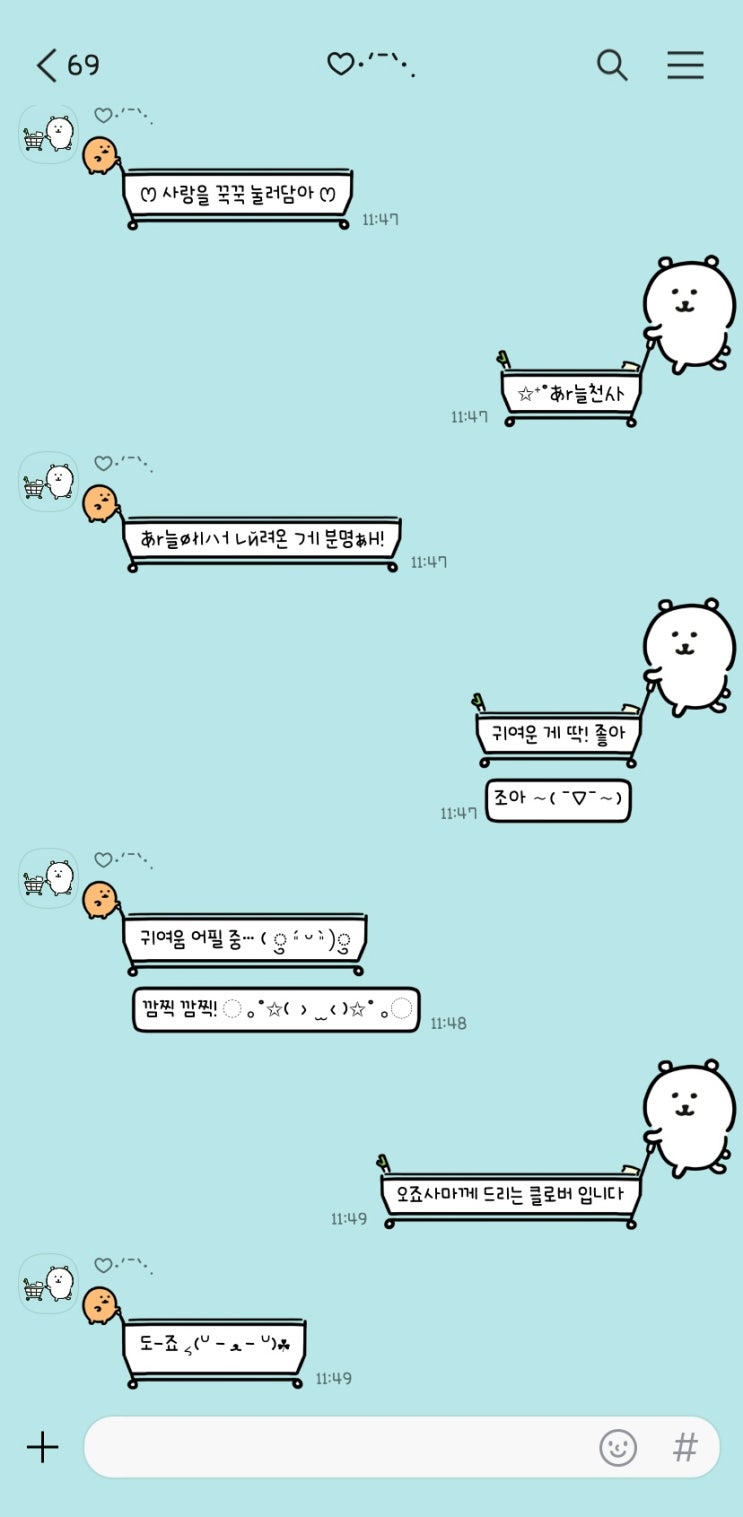Open the plus attachment menu
Viewport: 743px width, 1517px height.
point(42,1447)
